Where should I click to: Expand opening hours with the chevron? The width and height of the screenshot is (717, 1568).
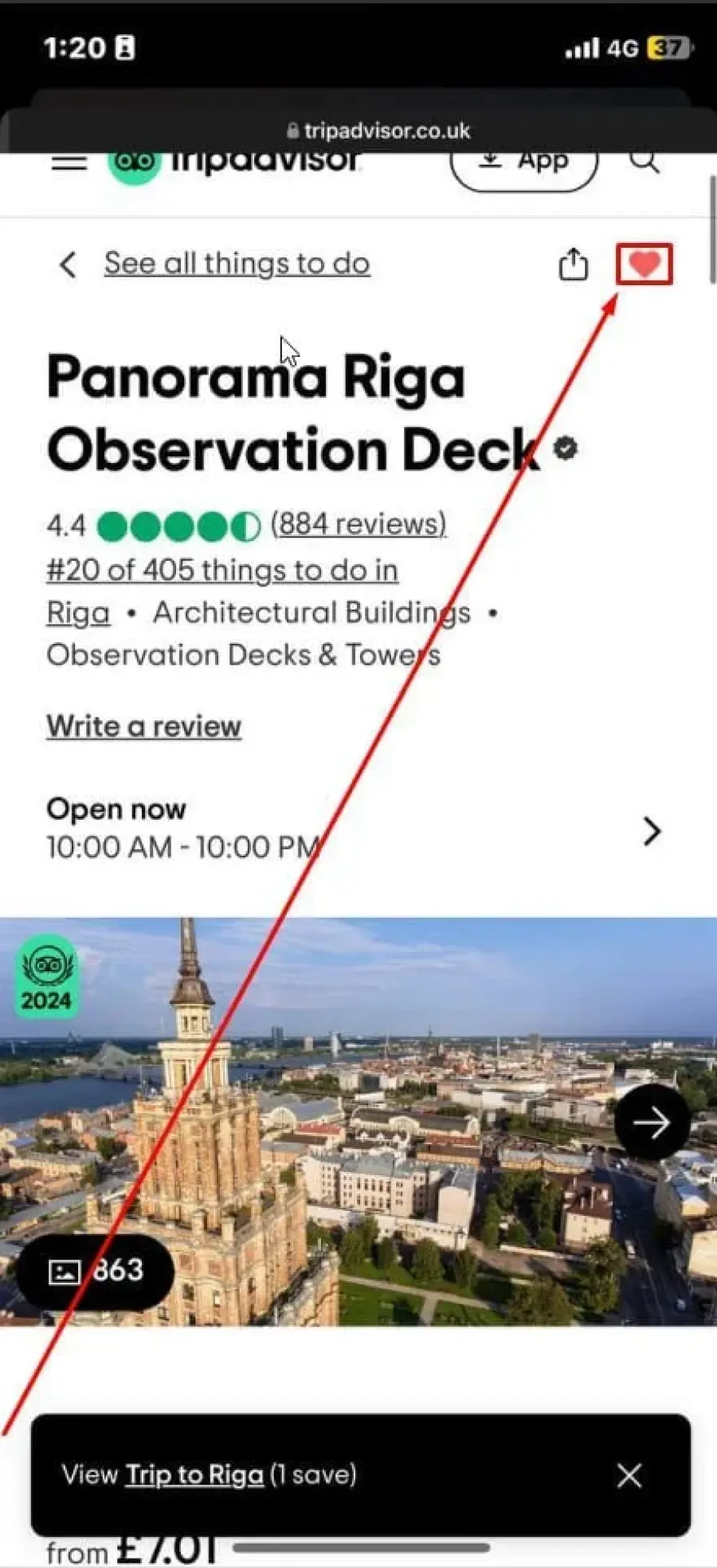click(x=652, y=831)
